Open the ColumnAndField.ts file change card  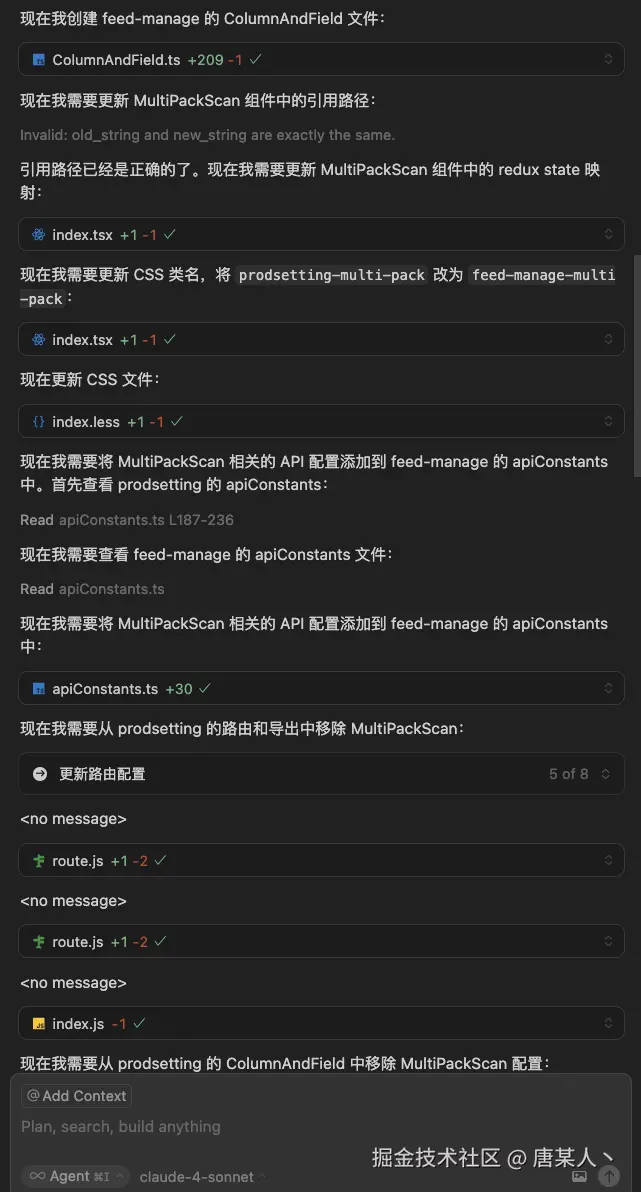pos(116,60)
